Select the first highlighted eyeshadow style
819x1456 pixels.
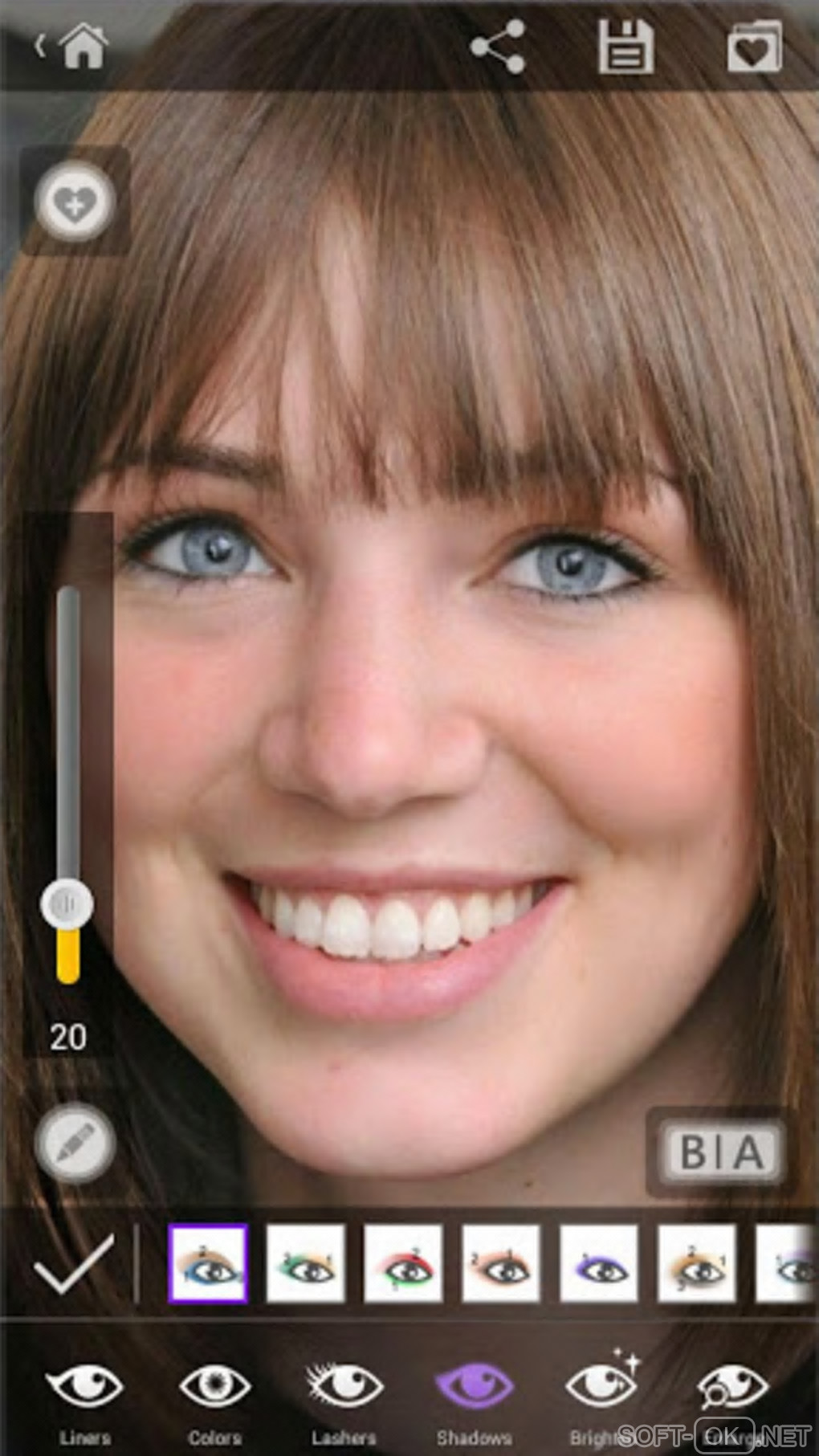[x=208, y=1263]
